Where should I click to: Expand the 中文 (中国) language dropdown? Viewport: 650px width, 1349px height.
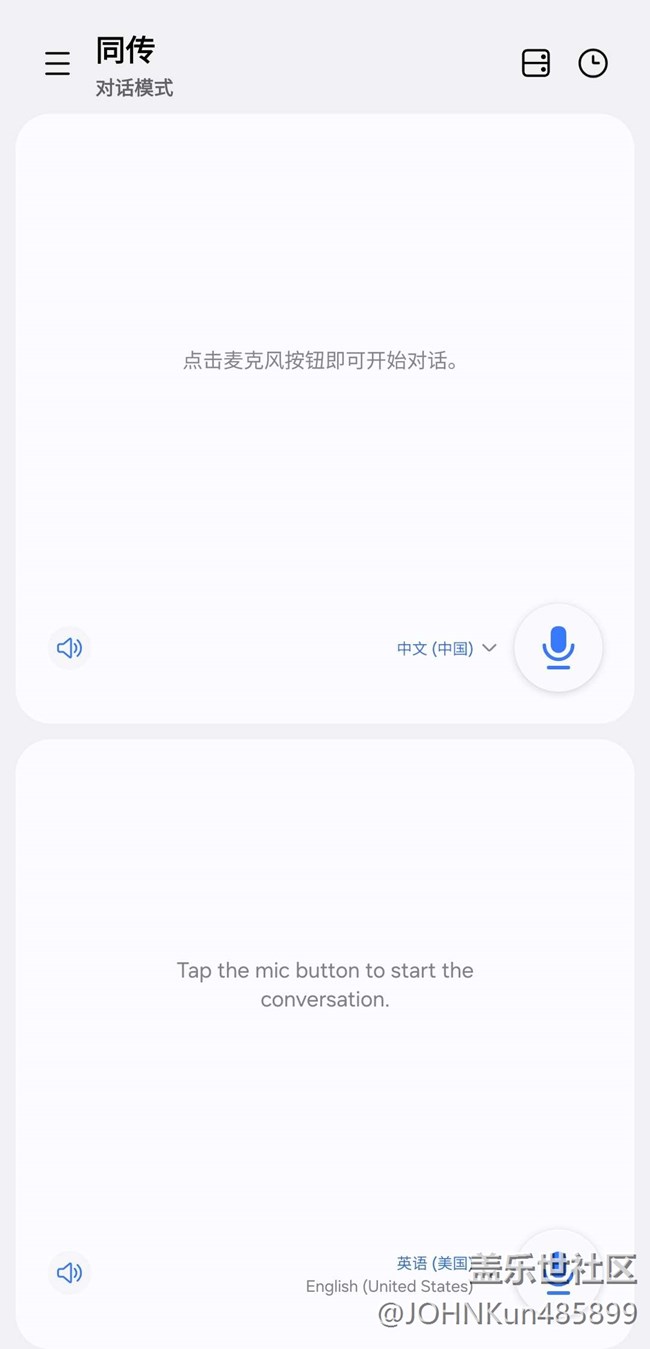pos(446,648)
